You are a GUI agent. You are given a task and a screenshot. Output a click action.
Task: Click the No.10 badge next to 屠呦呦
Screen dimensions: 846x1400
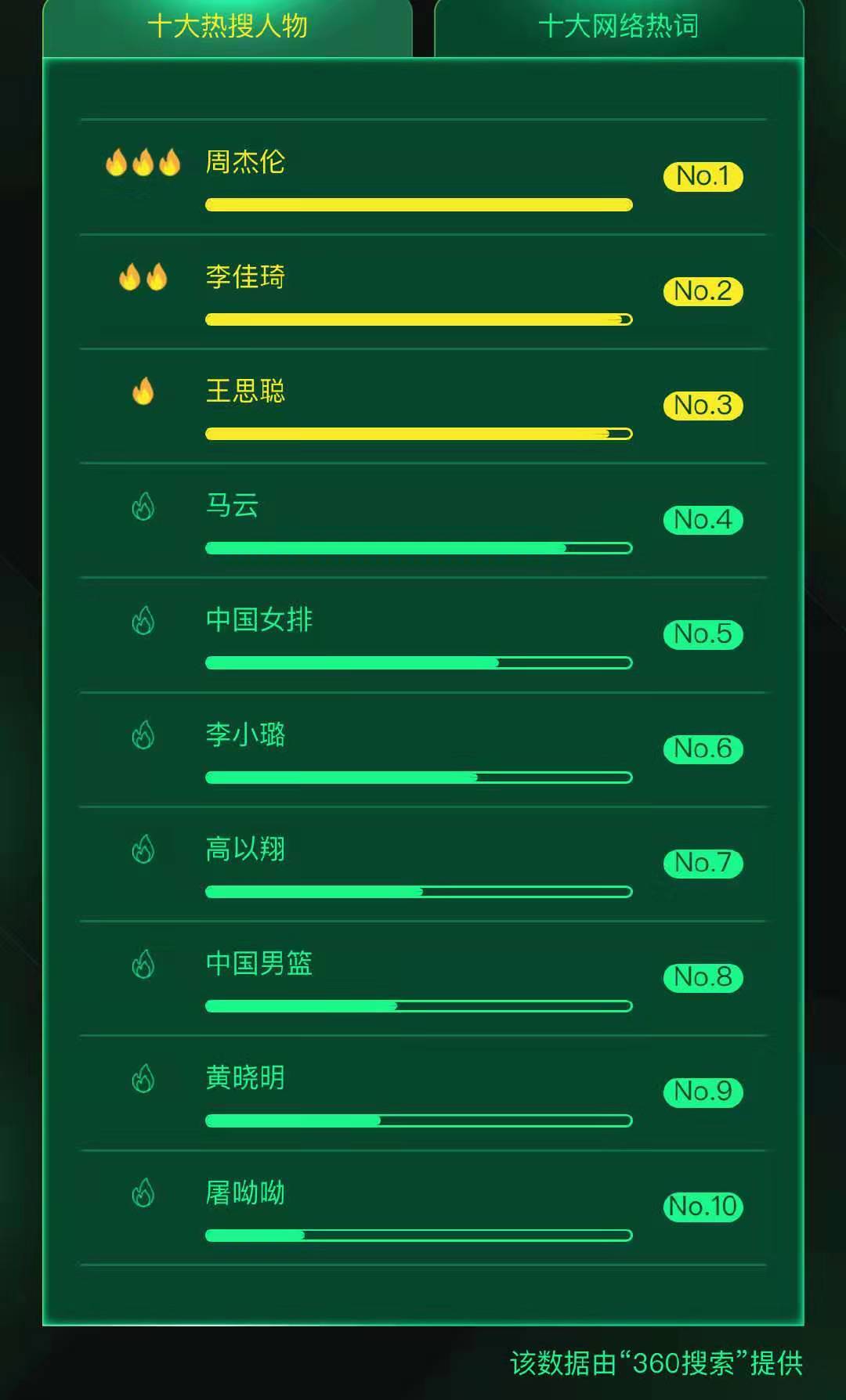703,1206
